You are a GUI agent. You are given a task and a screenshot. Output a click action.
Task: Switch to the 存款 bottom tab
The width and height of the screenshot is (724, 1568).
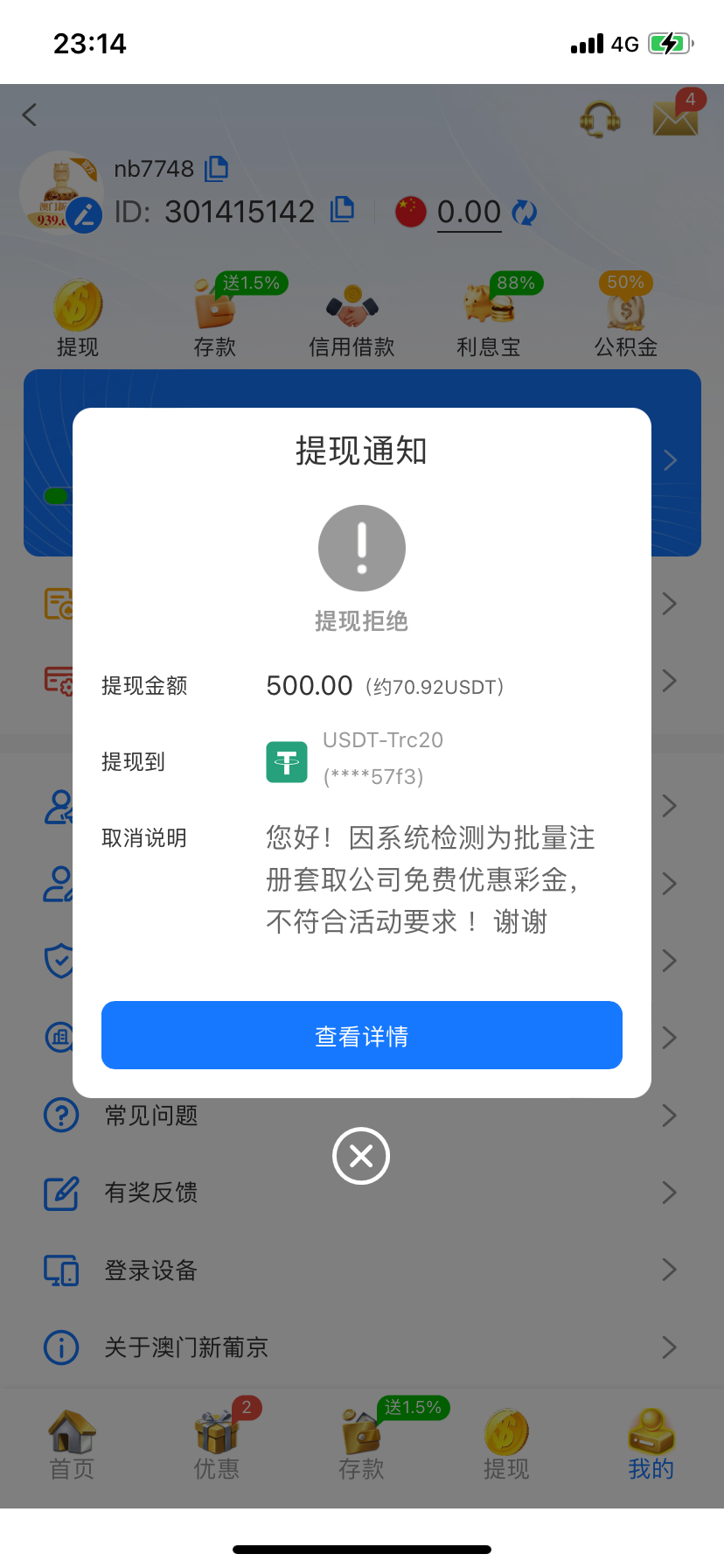point(361,1445)
